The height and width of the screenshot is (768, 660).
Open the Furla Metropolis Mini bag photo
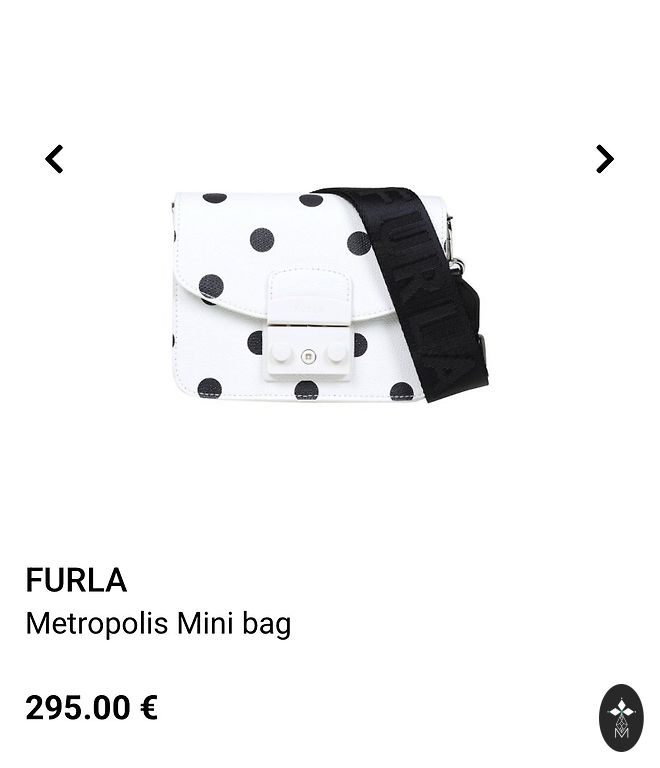point(330,295)
